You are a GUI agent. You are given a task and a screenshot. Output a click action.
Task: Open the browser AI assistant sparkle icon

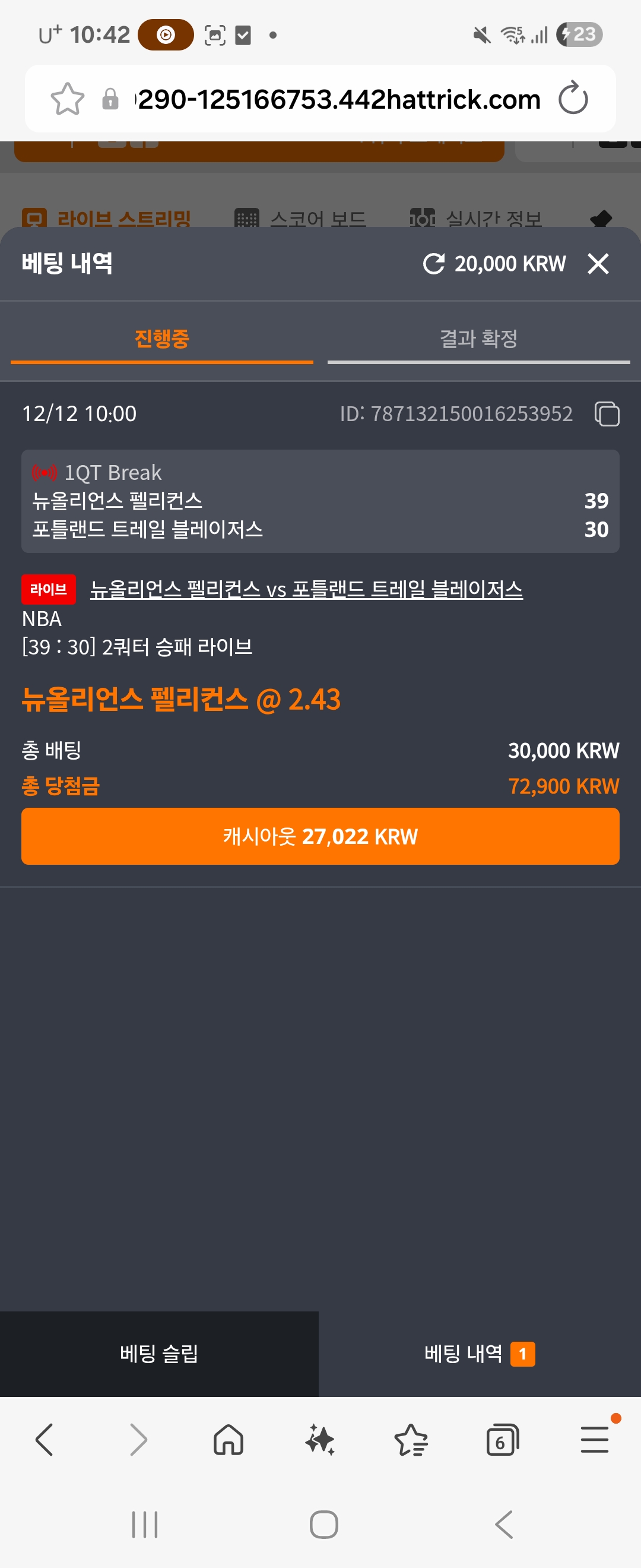tap(320, 1440)
